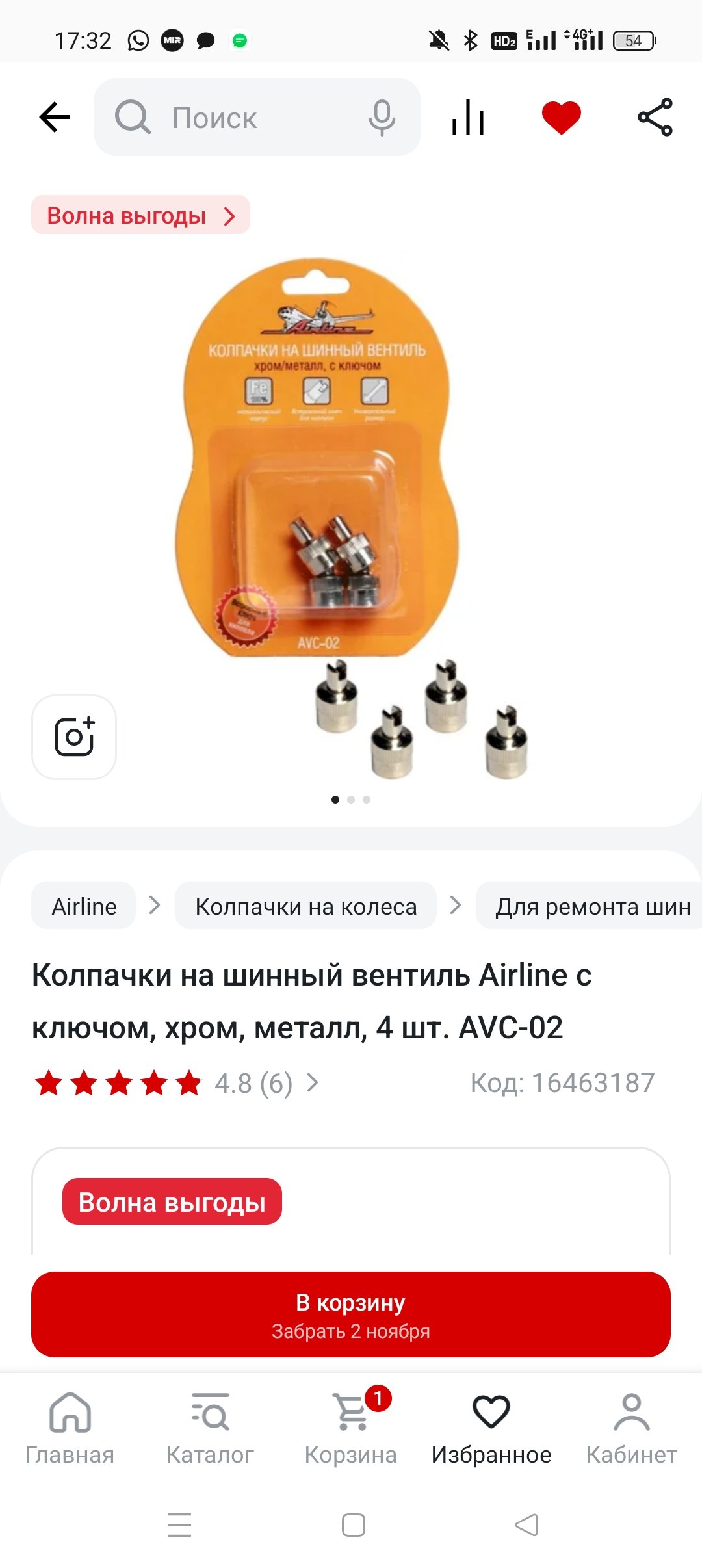
Task: Remove product from favorites heart
Action: 561,118
